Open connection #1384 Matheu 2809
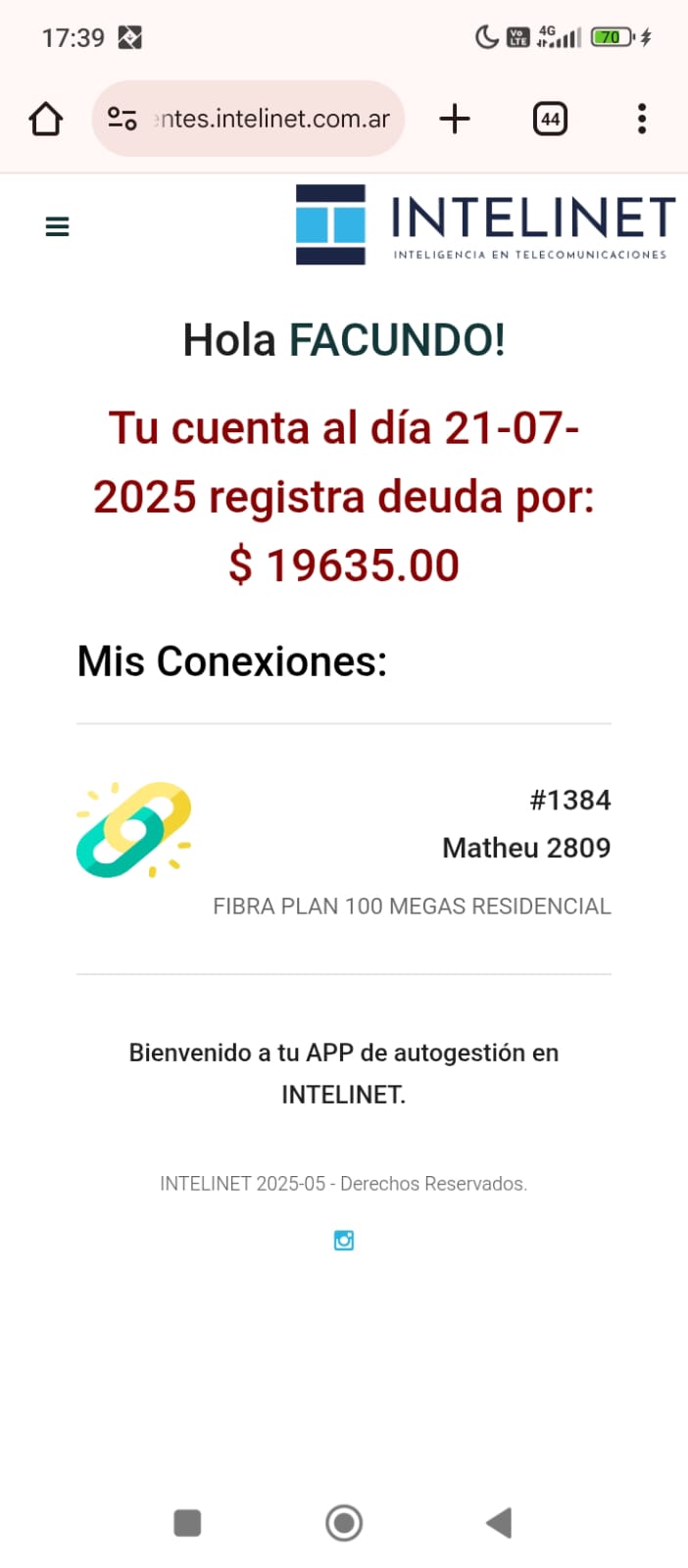 tap(343, 849)
